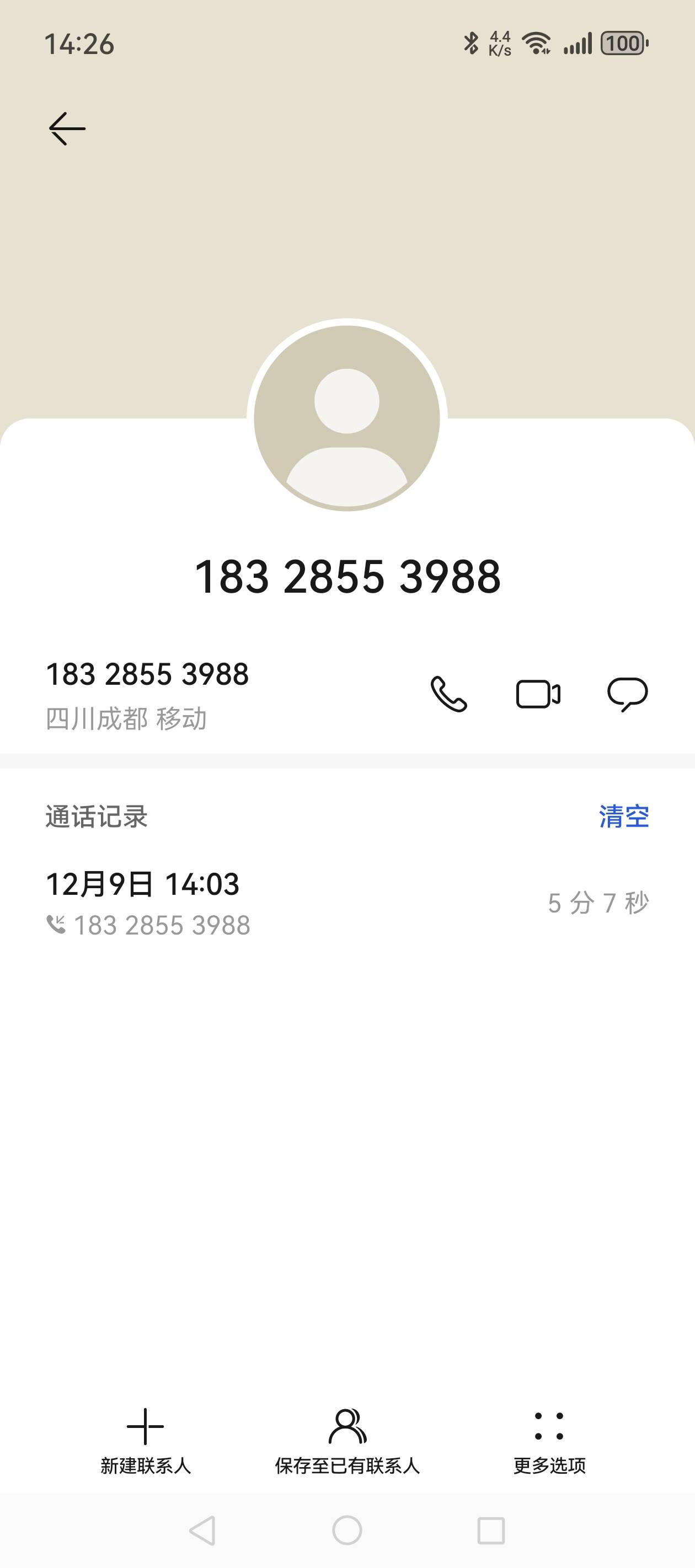Screen dimensions: 695x1568
Task: Open recent apps from navigation bar
Action: [x=491, y=1531]
